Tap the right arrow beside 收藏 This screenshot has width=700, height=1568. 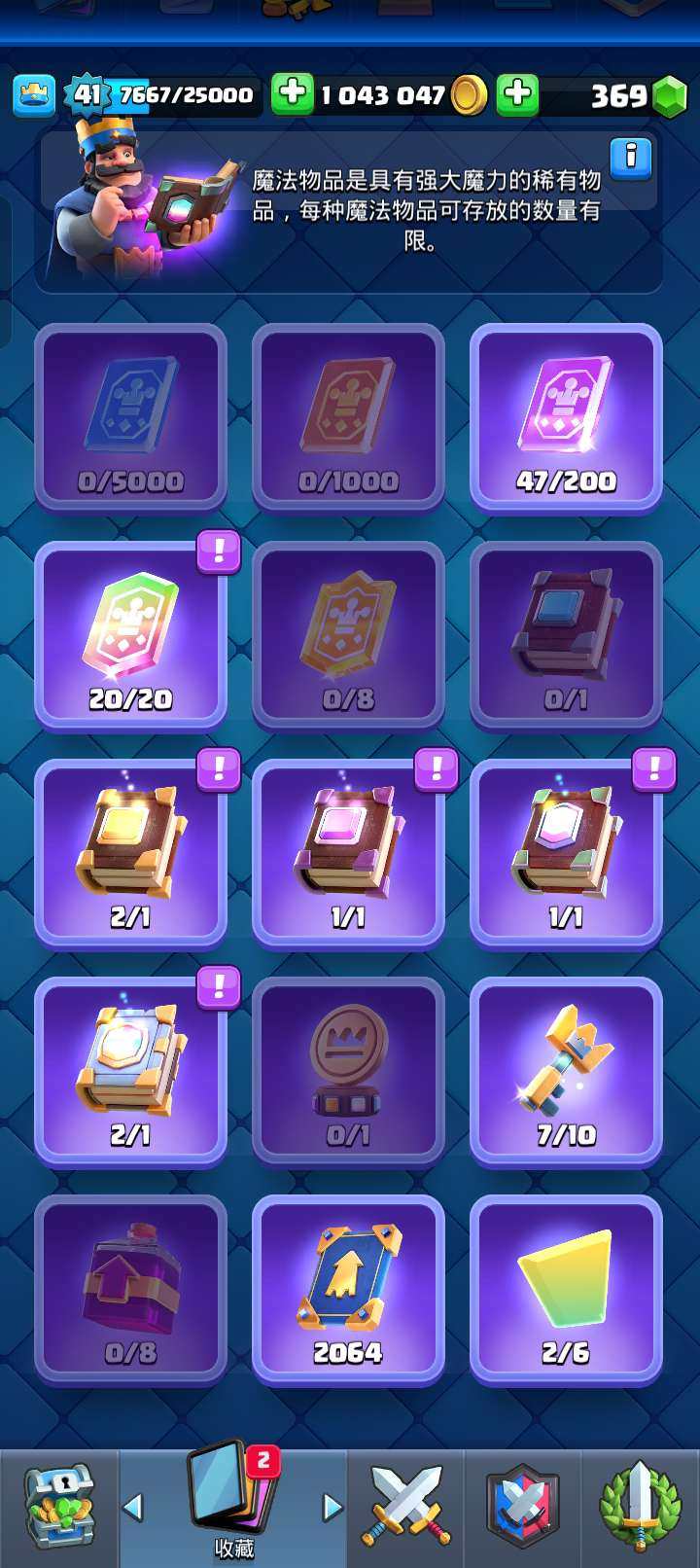332,1508
